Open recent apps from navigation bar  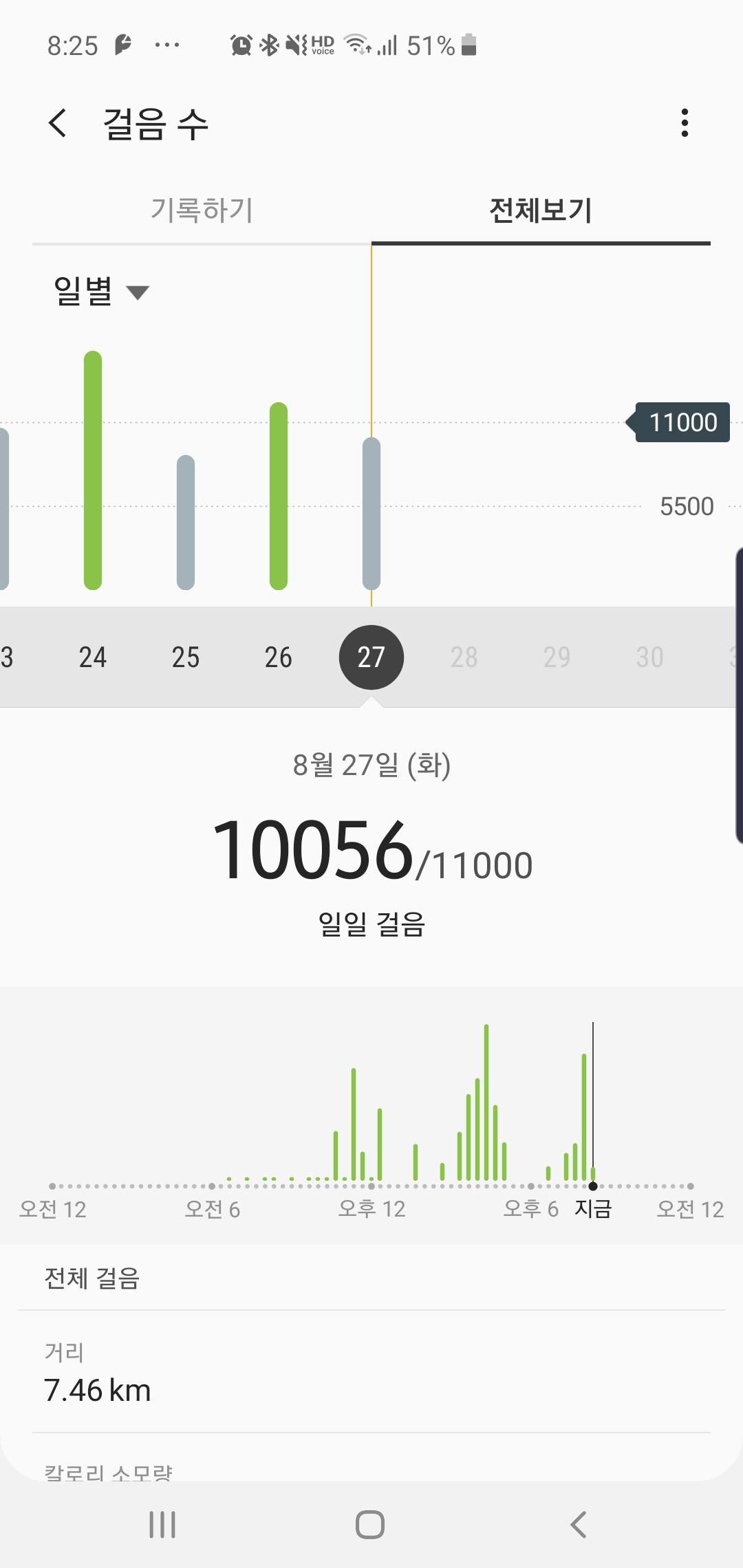click(x=162, y=1525)
